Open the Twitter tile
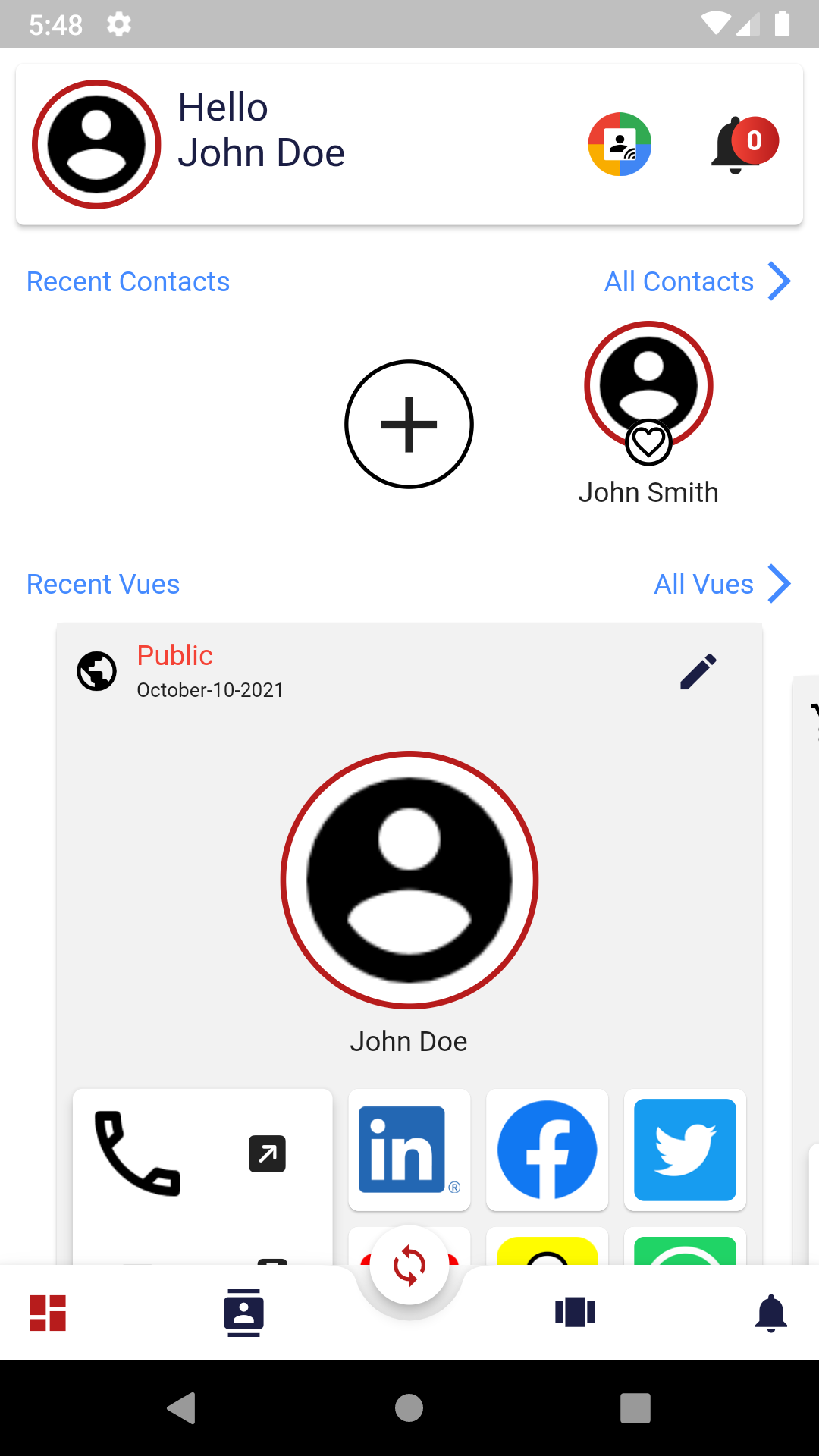Screen dimensions: 819x1456 tap(685, 1150)
